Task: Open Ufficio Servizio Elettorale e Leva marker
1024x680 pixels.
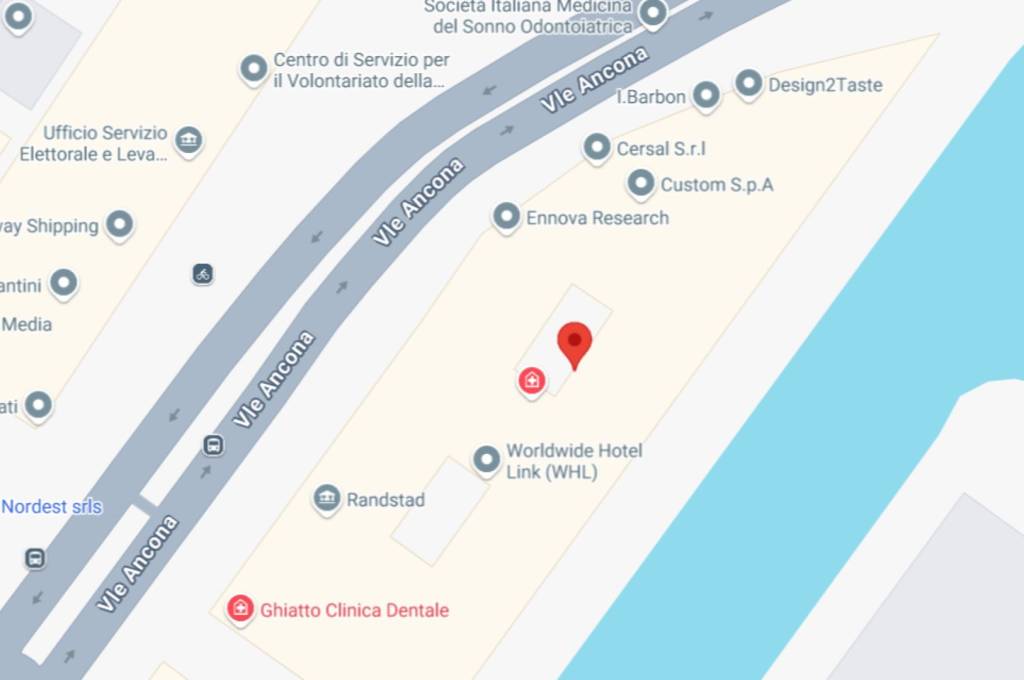Action: point(188,140)
